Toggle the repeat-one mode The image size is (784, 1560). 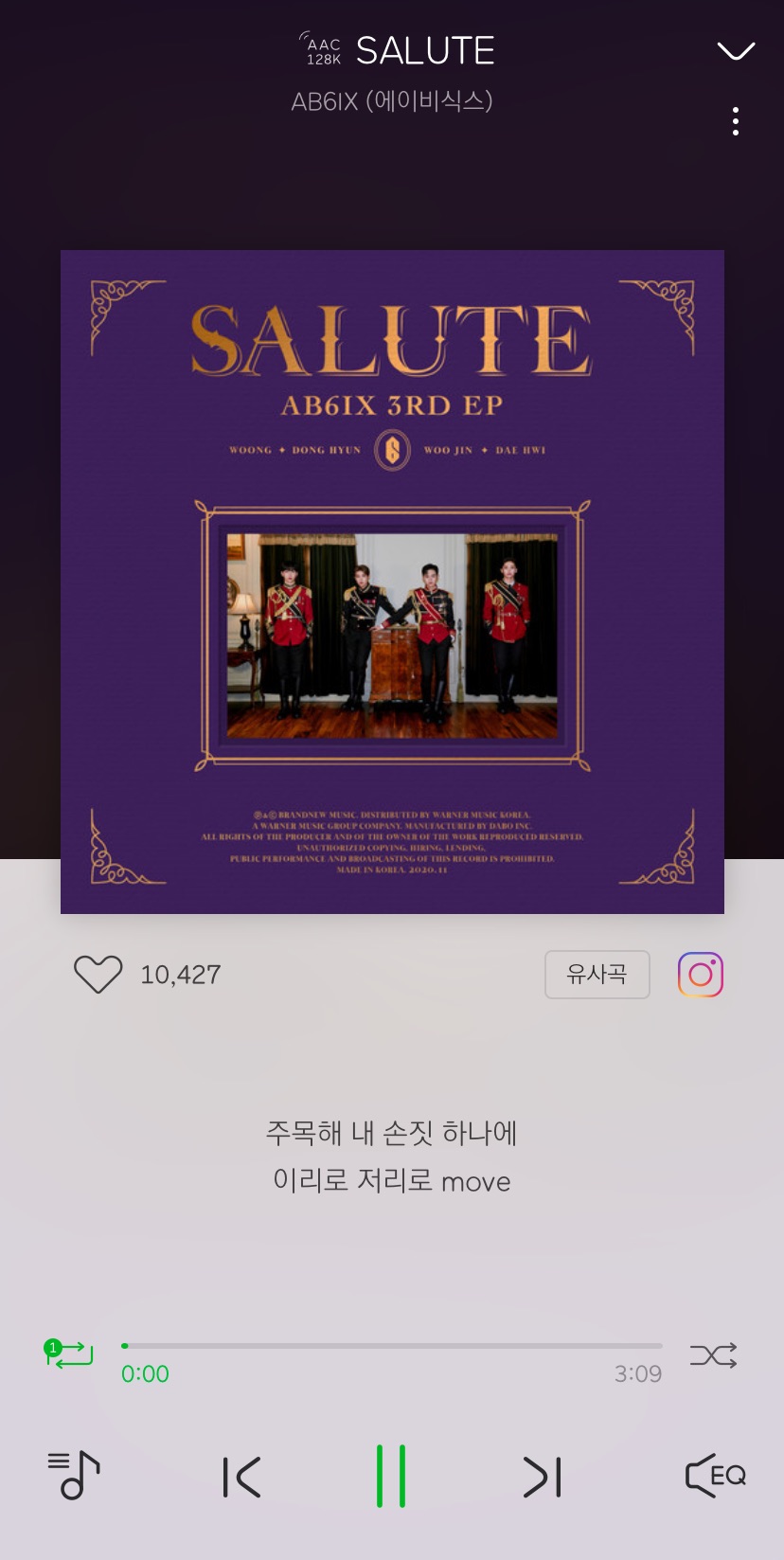tap(70, 1354)
